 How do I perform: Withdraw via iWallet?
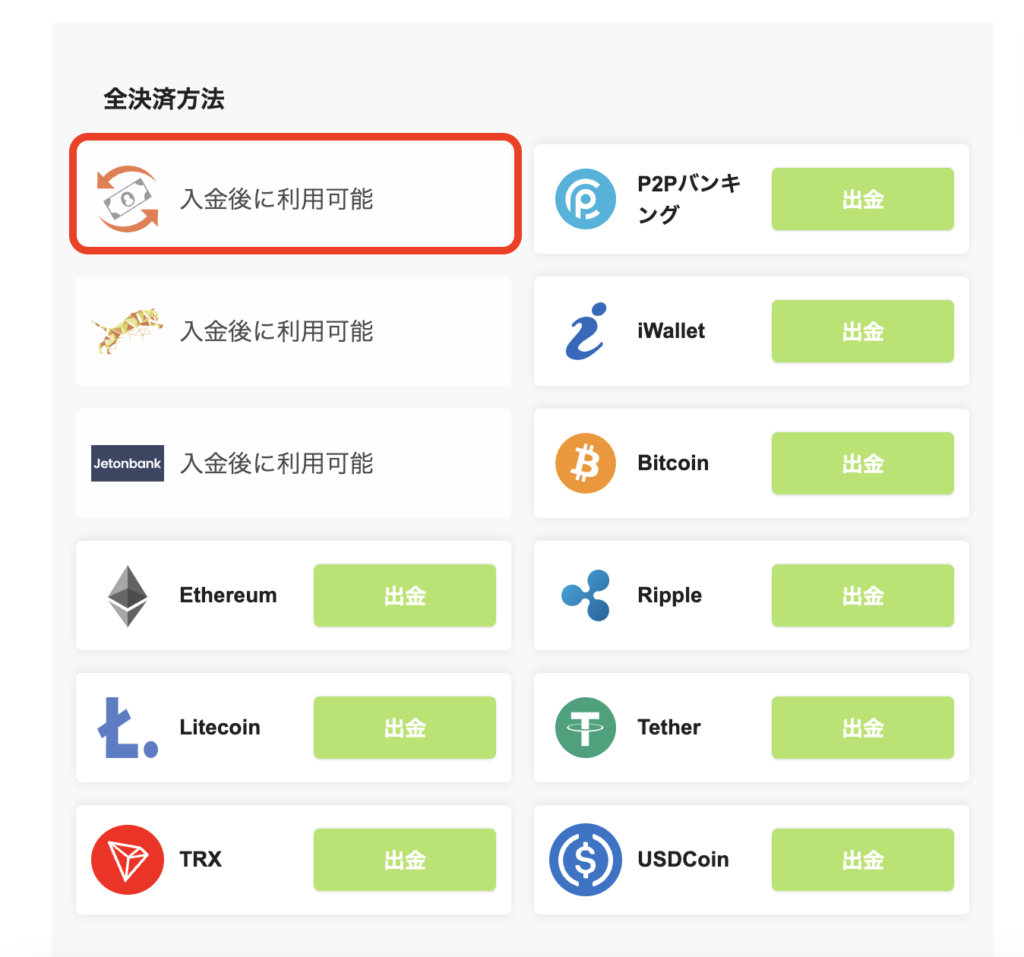(862, 331)
